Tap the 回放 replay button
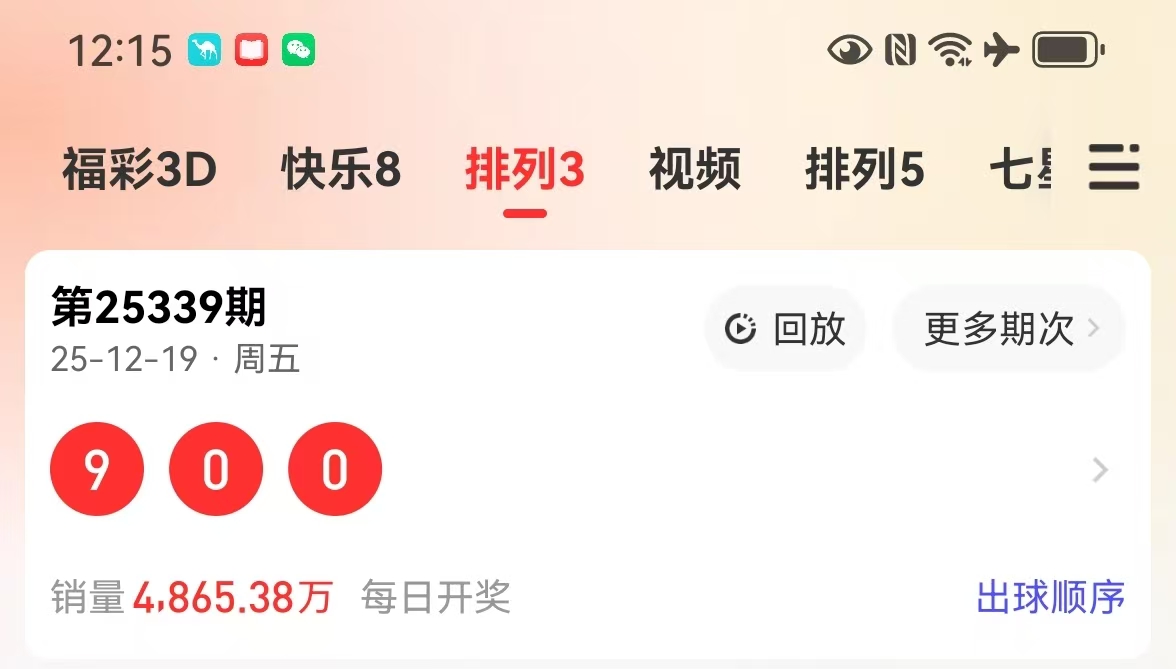Viewport: 1176px width, 669px height. [x=786, y=329]
